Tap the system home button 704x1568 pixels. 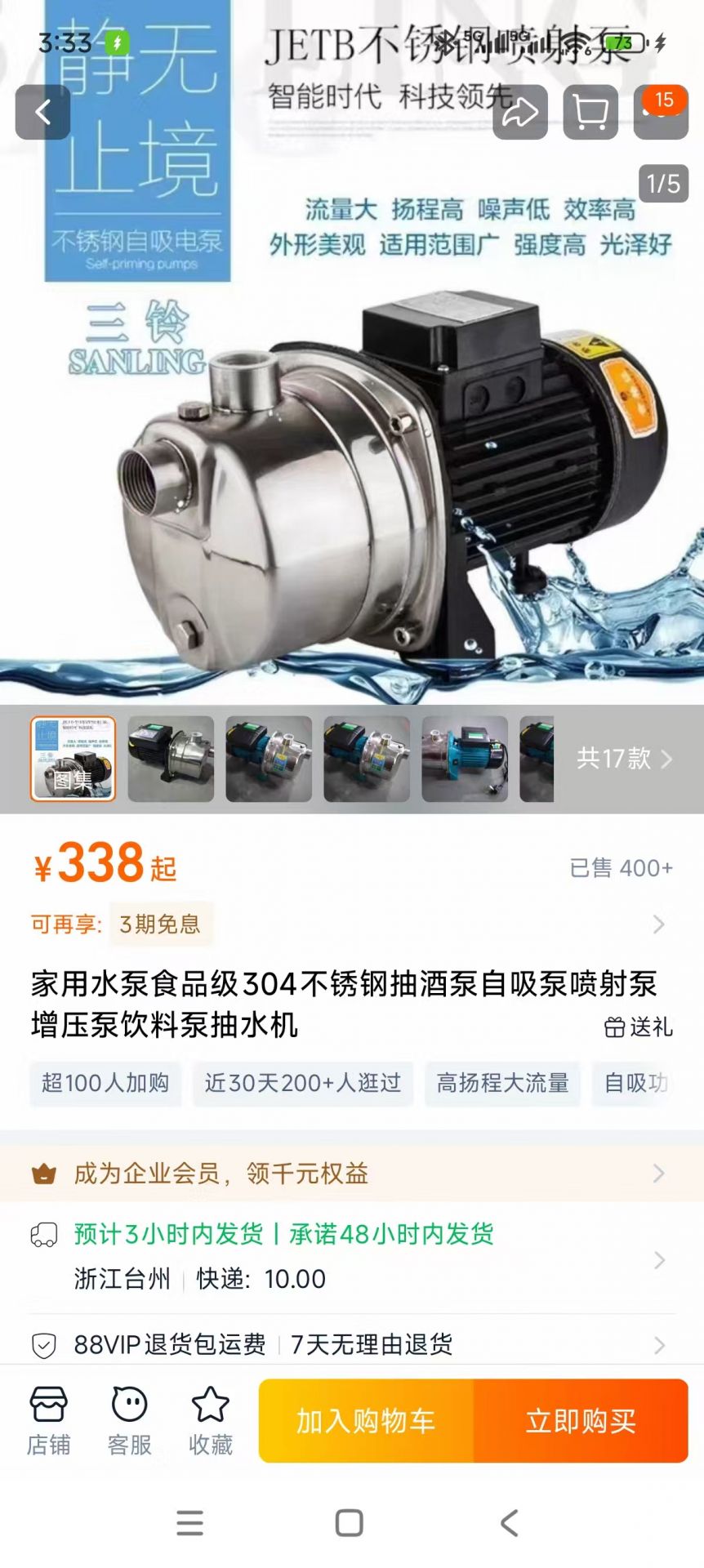pyautogui.click(x=350, y=1523)
